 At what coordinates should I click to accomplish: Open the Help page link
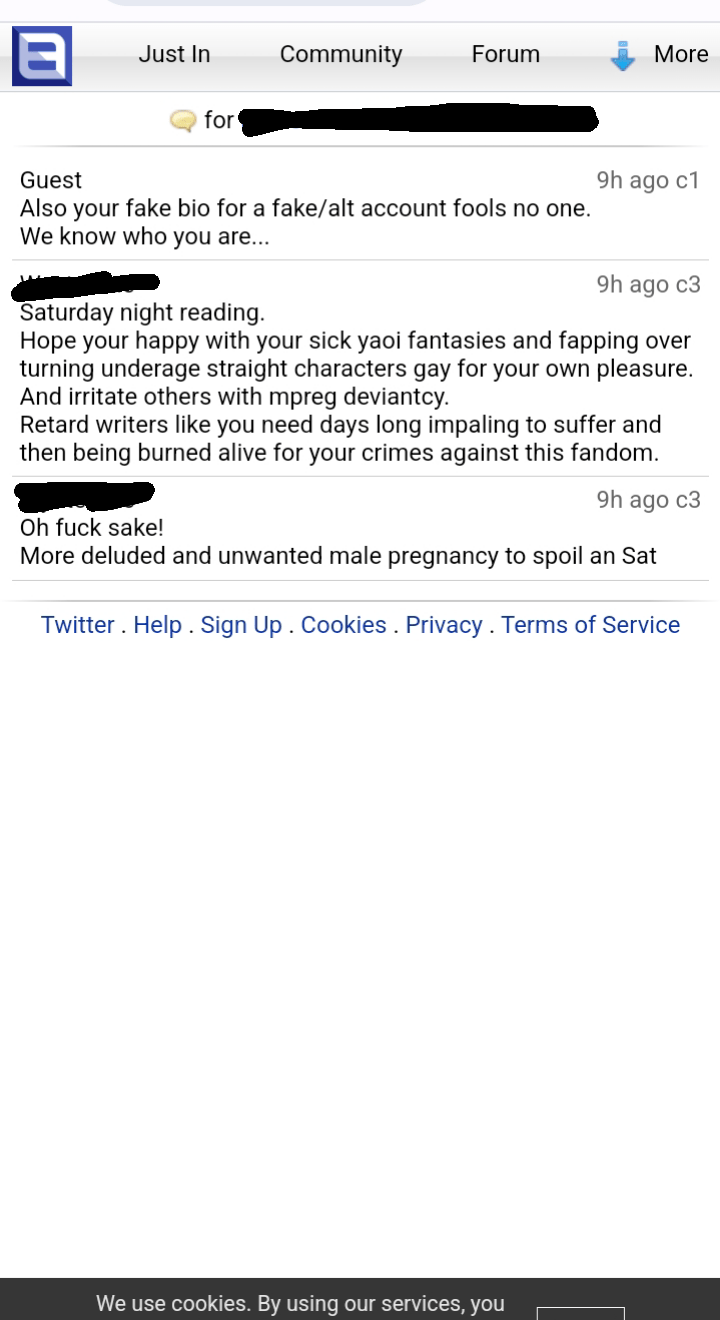157,625
